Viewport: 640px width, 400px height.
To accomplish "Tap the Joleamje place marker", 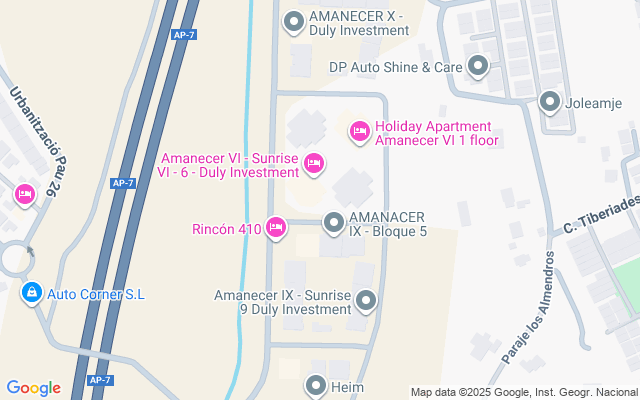I will (550, 101).
